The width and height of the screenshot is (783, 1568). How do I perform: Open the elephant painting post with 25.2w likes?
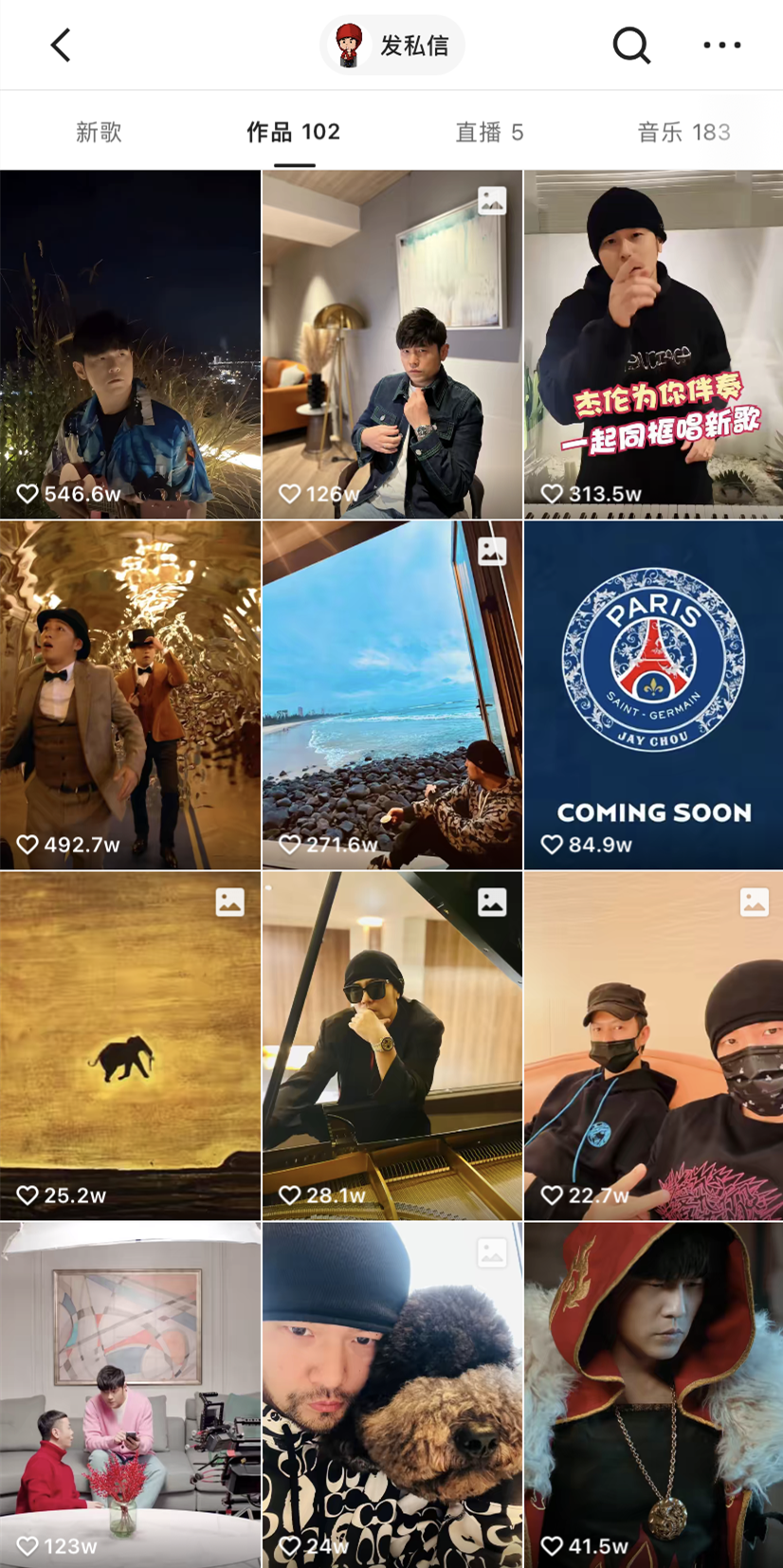(x=130, y=1046)
